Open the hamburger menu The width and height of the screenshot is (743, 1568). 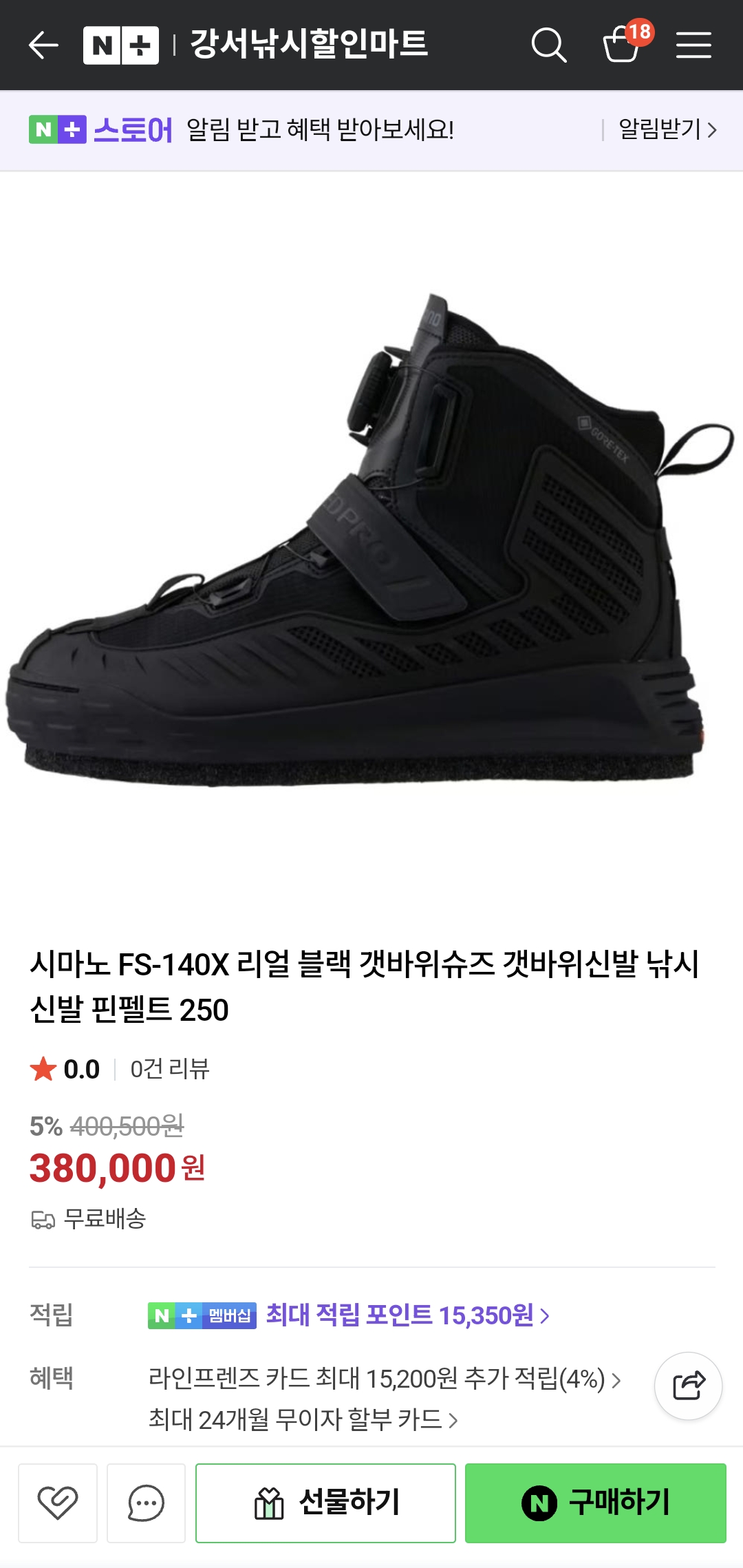(693, 45)
